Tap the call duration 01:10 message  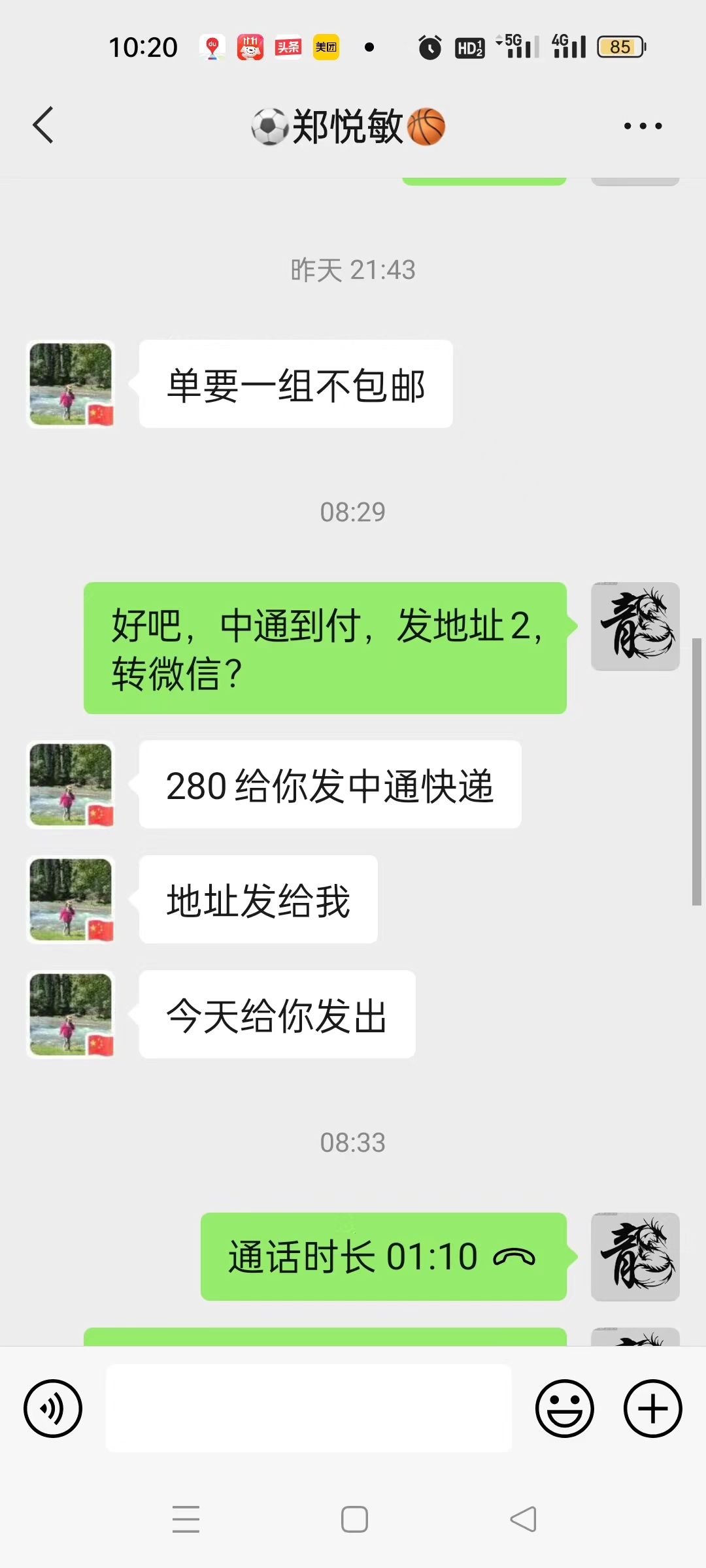(x=383, y=1256)
